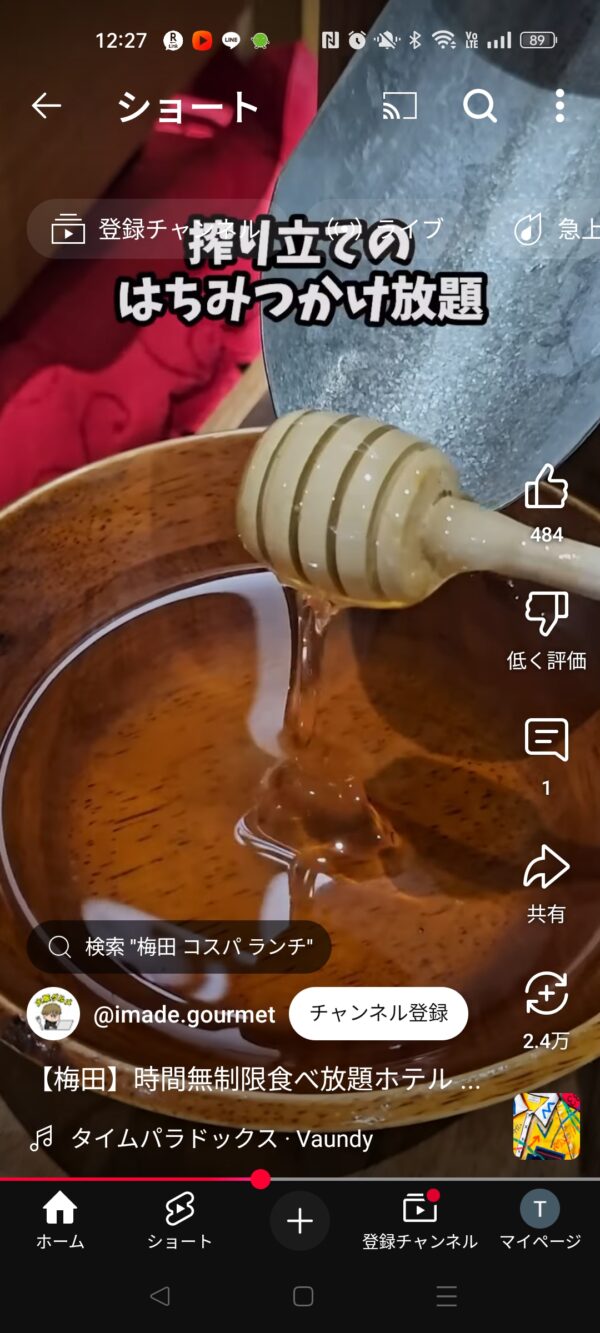Go back from Shorts

46,106
